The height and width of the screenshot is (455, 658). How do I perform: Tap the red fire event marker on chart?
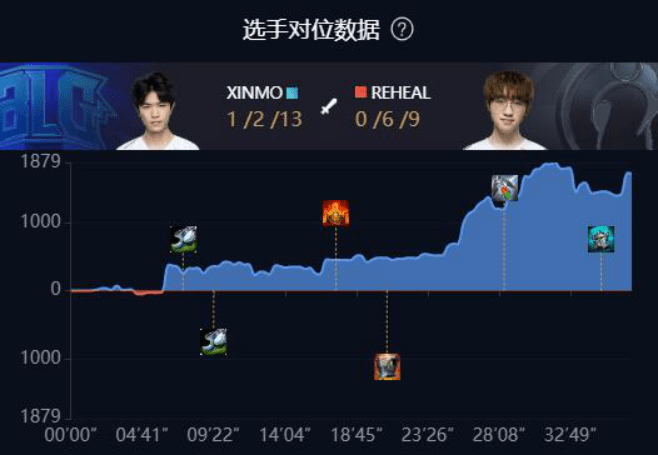coord(336,212)
